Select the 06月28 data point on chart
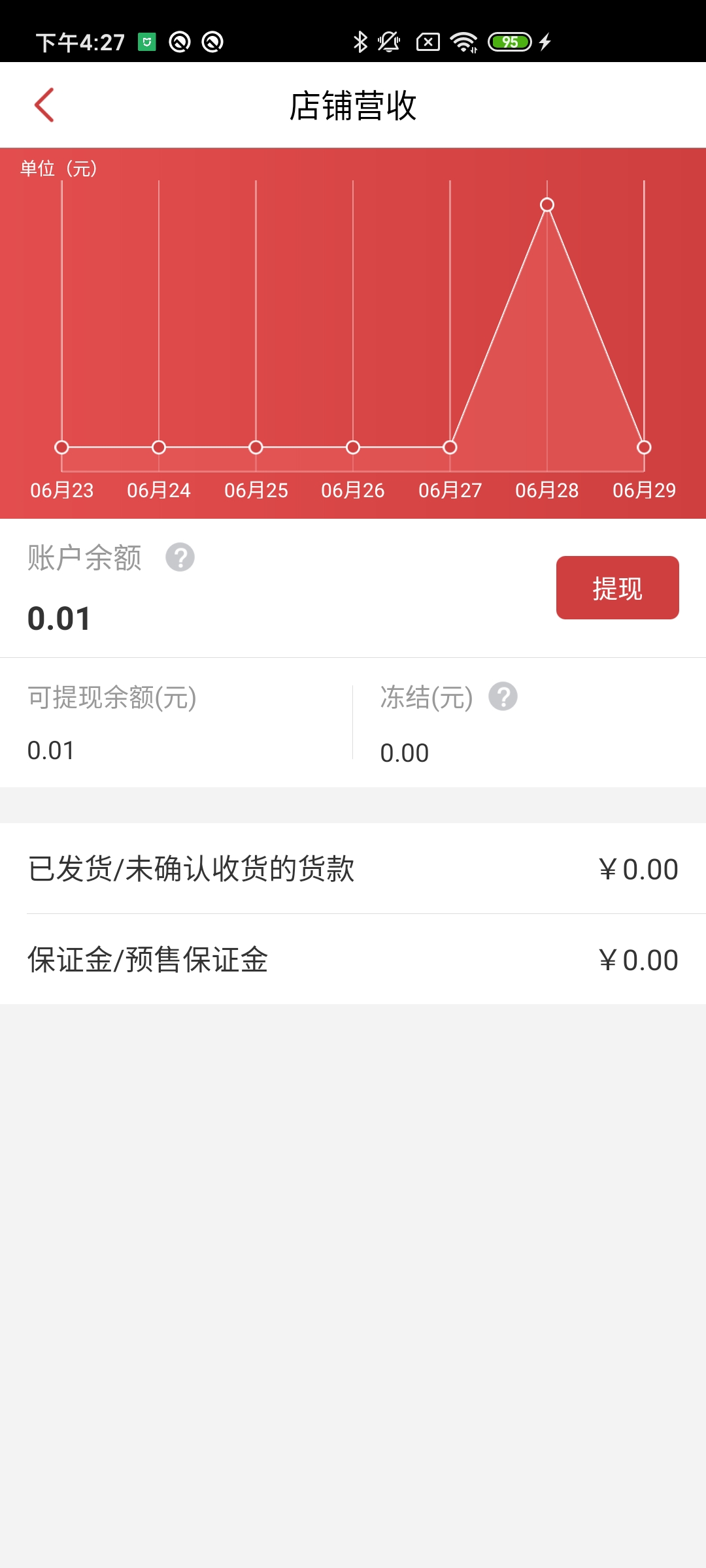Screen dimensions: 706x1568 click(x=547, y=205)
